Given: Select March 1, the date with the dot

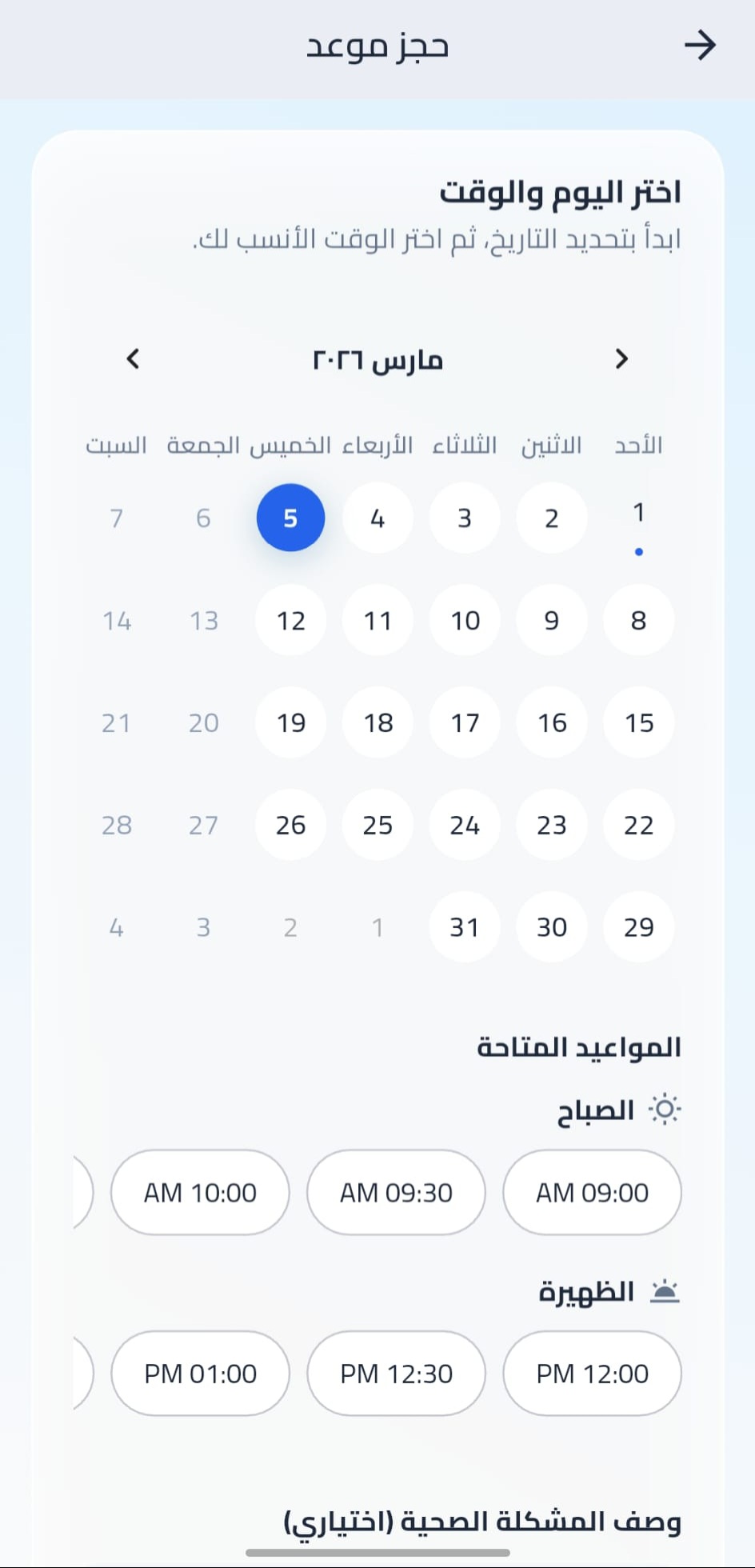Looking at the screenshot, I should [638, 518].
